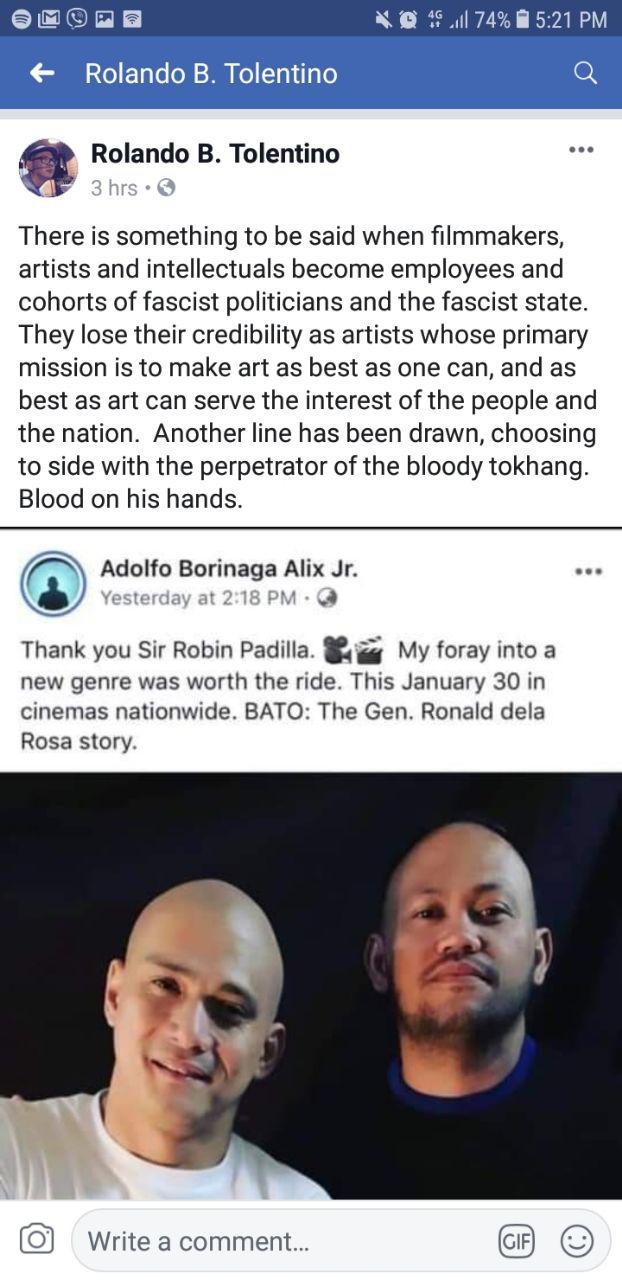Open search in the header bar

point(586,73)
